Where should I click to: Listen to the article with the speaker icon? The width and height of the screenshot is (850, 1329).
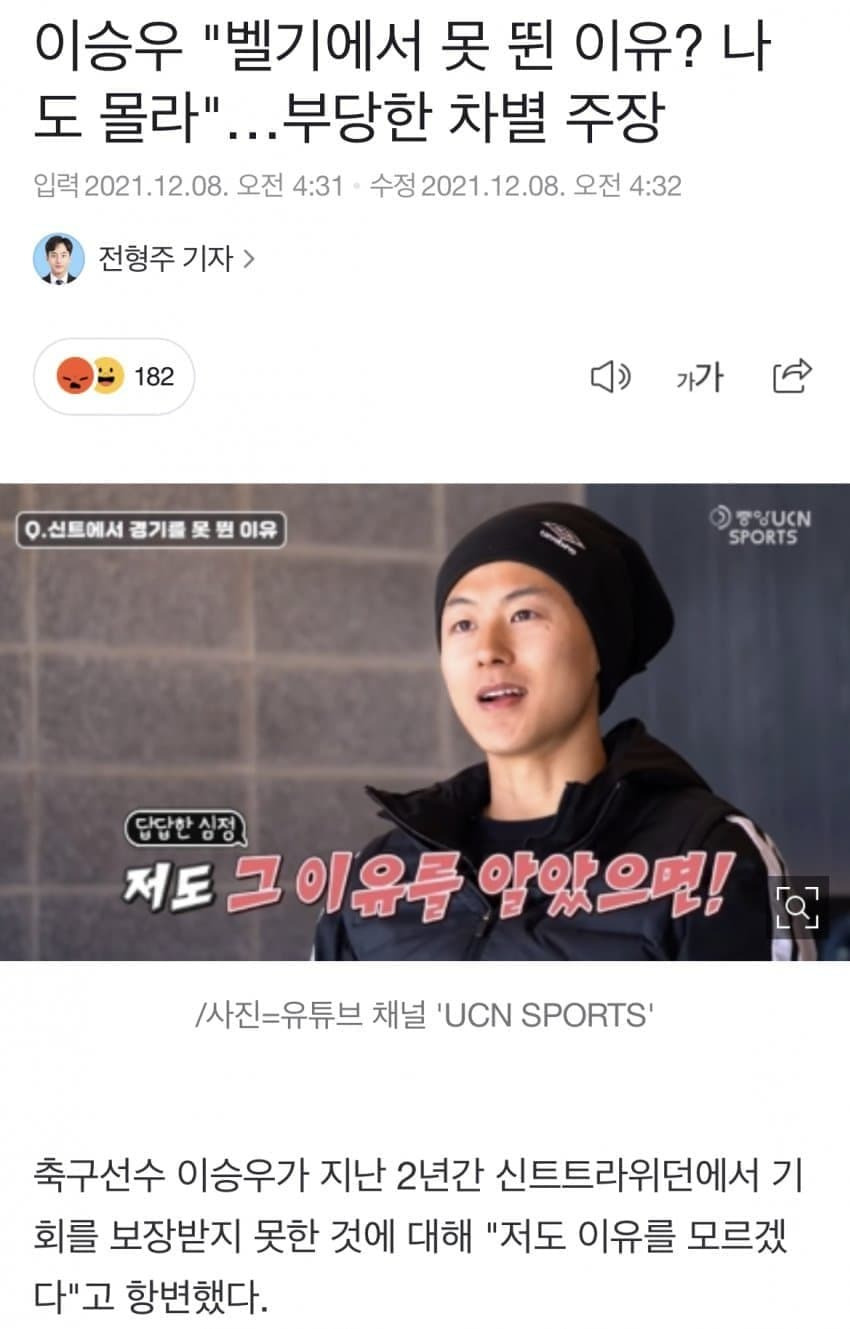pos(610,377)
